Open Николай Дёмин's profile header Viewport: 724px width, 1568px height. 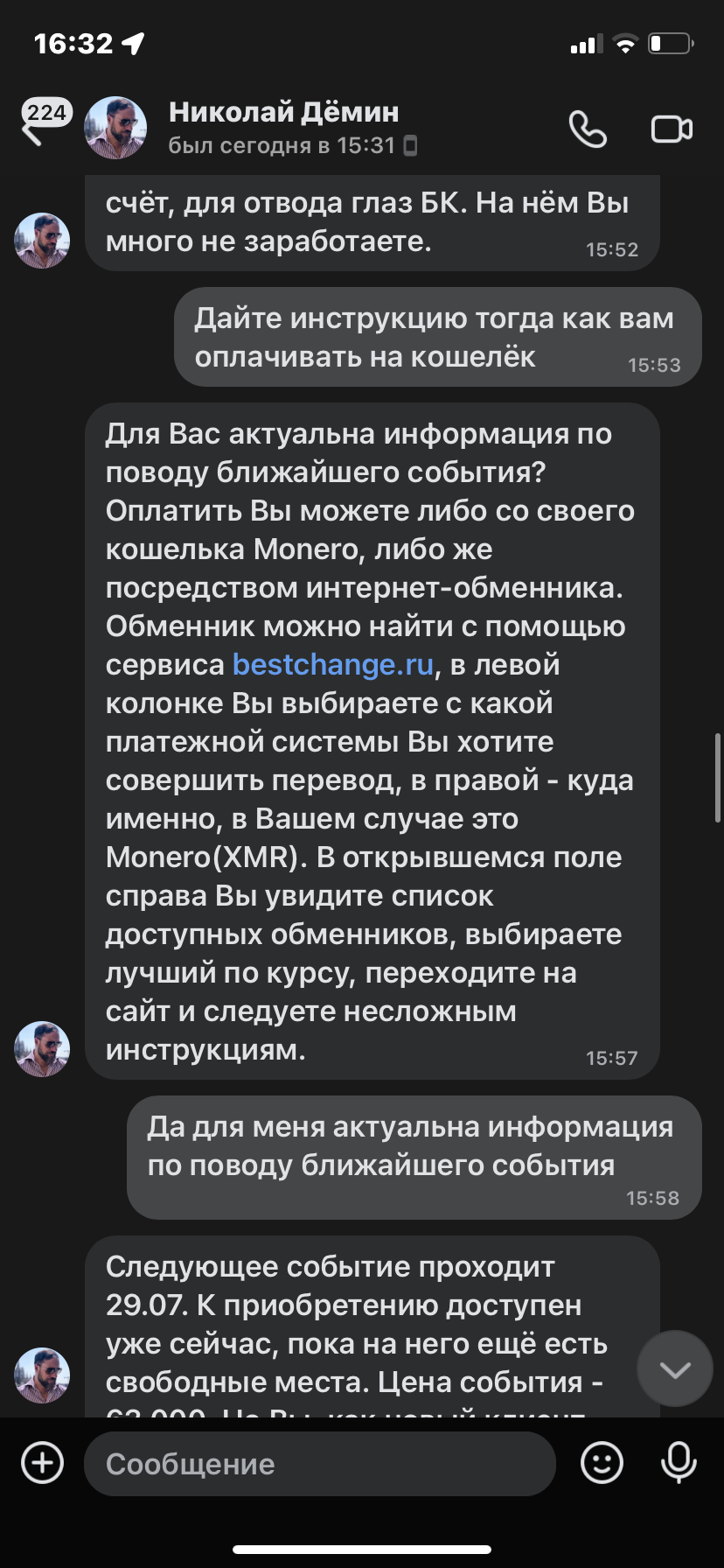pos(283,127)
